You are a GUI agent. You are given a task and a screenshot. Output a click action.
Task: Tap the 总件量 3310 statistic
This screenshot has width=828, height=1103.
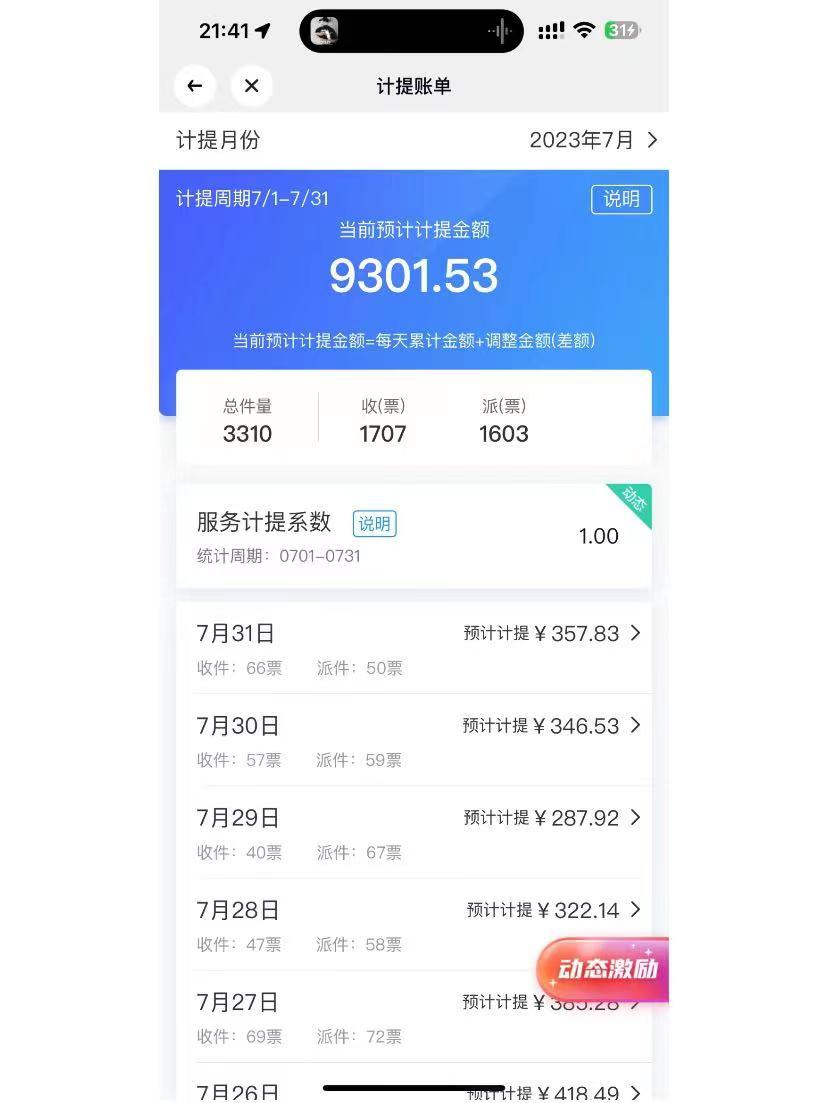coord(246,421)
